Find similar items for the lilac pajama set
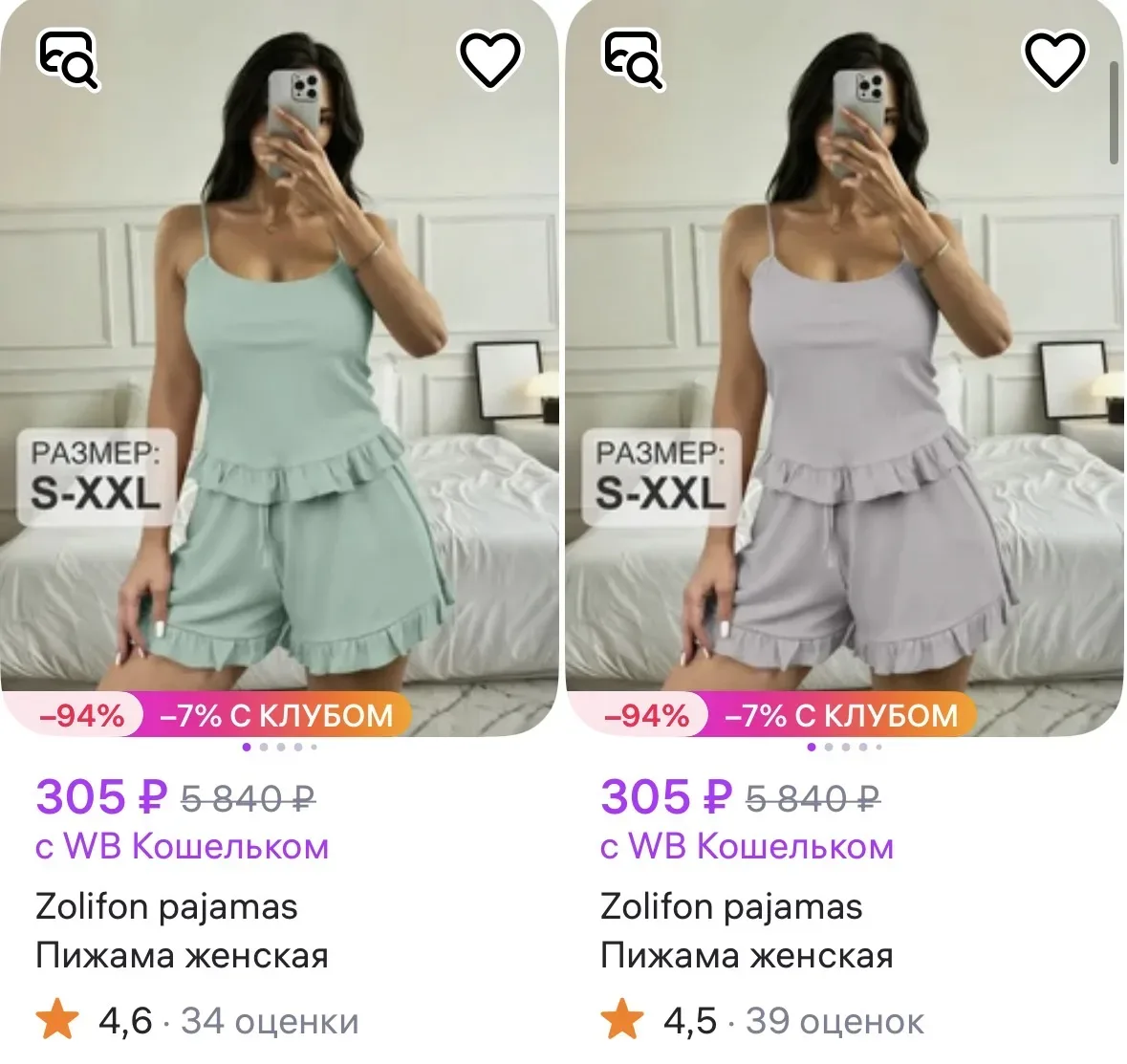Screen dimensions: 1127x1064 633,59
